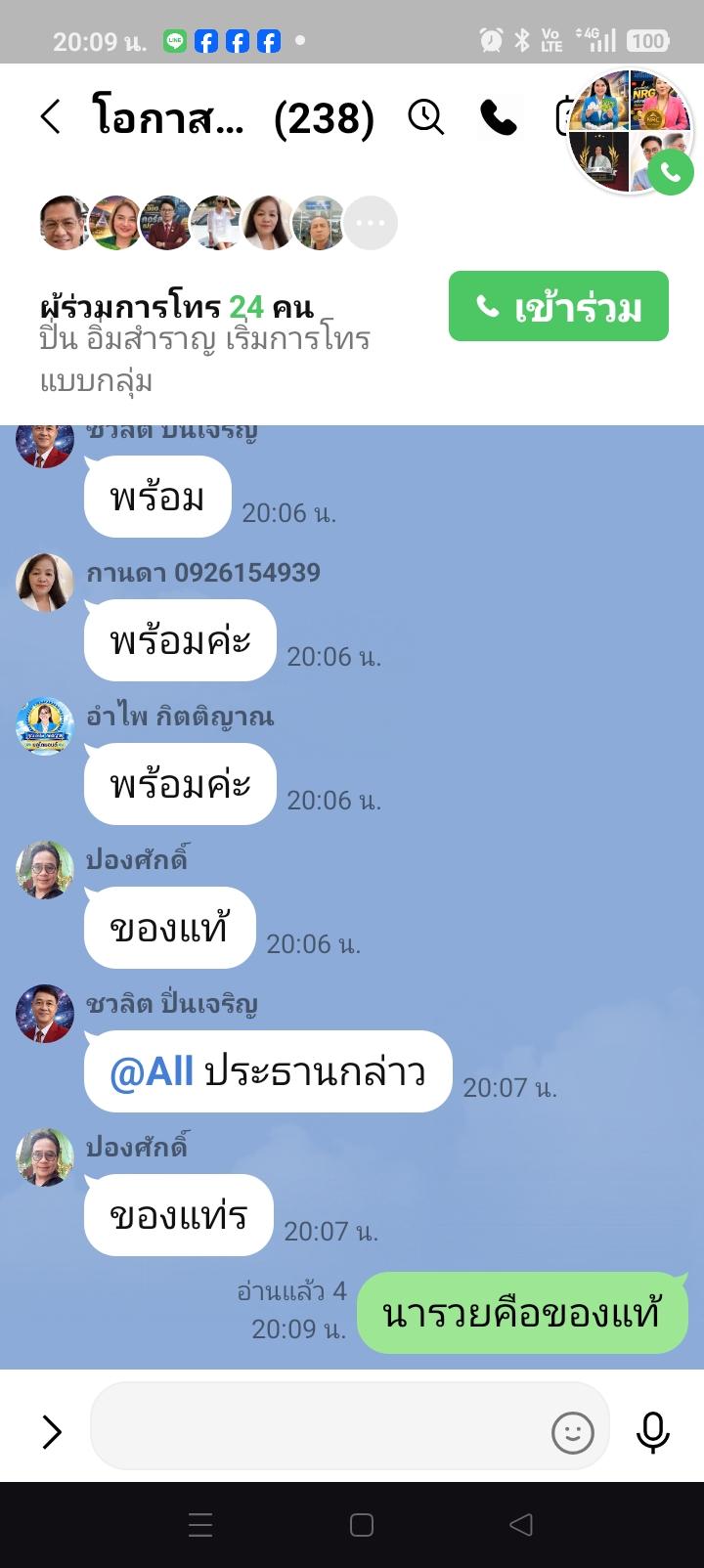The height and width of the screenshot is (1568, 704).
Task: Tap the system home button
Action: tap(362, 1525)
